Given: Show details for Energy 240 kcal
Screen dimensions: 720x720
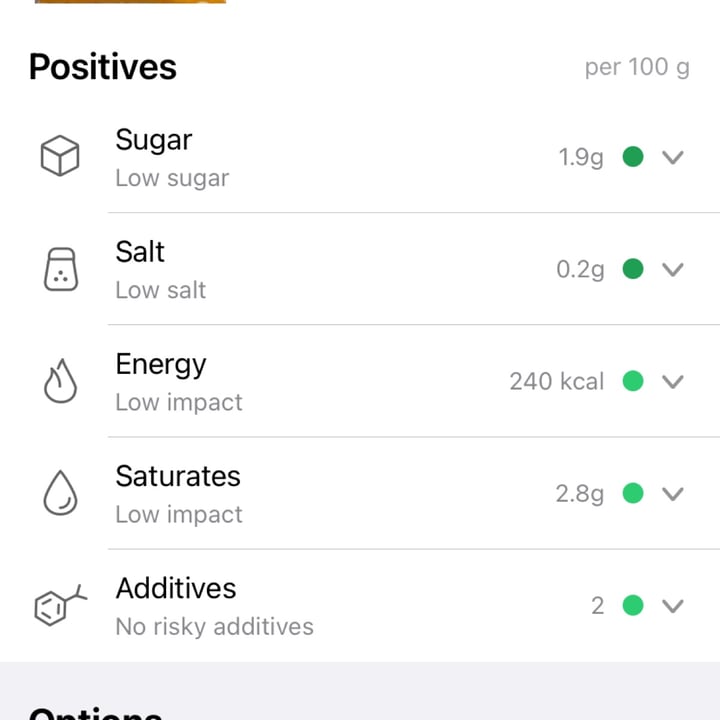Looking at the screenshot, I should pyautogui.click(x=673, y=381).
